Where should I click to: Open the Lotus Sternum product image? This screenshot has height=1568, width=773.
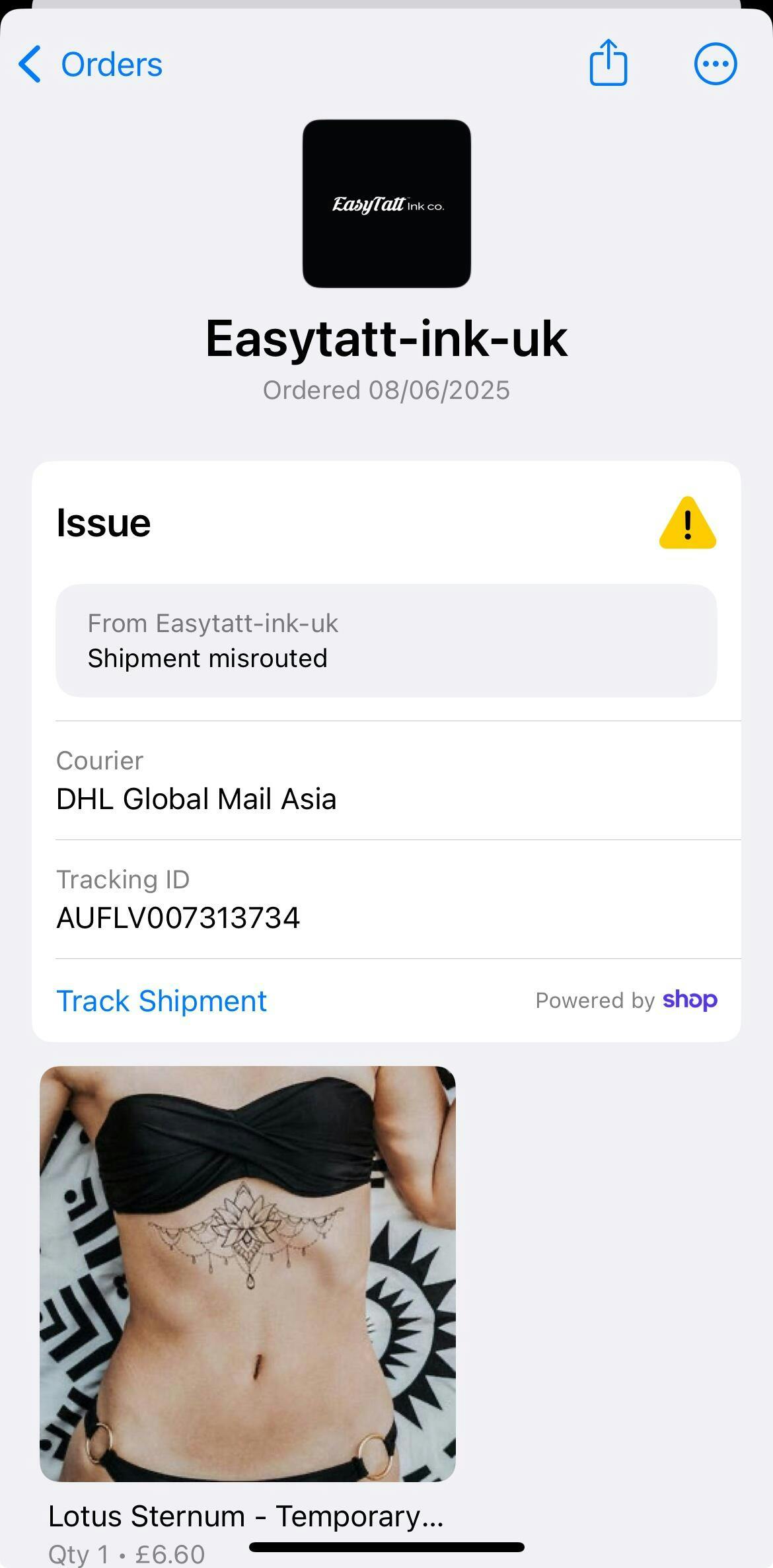[248, 1273]
